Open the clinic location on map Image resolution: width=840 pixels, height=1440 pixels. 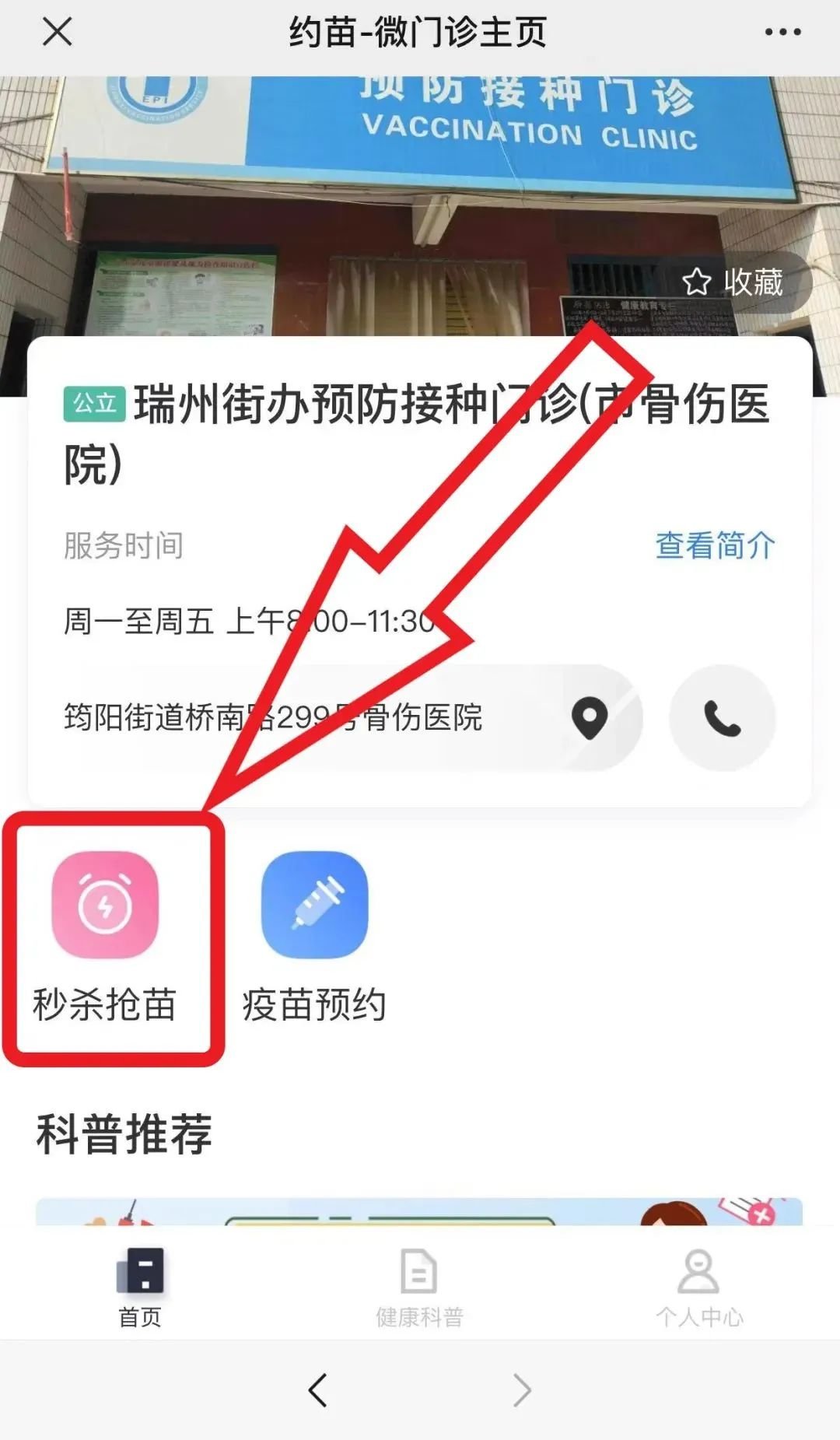(x=590, y=717)
